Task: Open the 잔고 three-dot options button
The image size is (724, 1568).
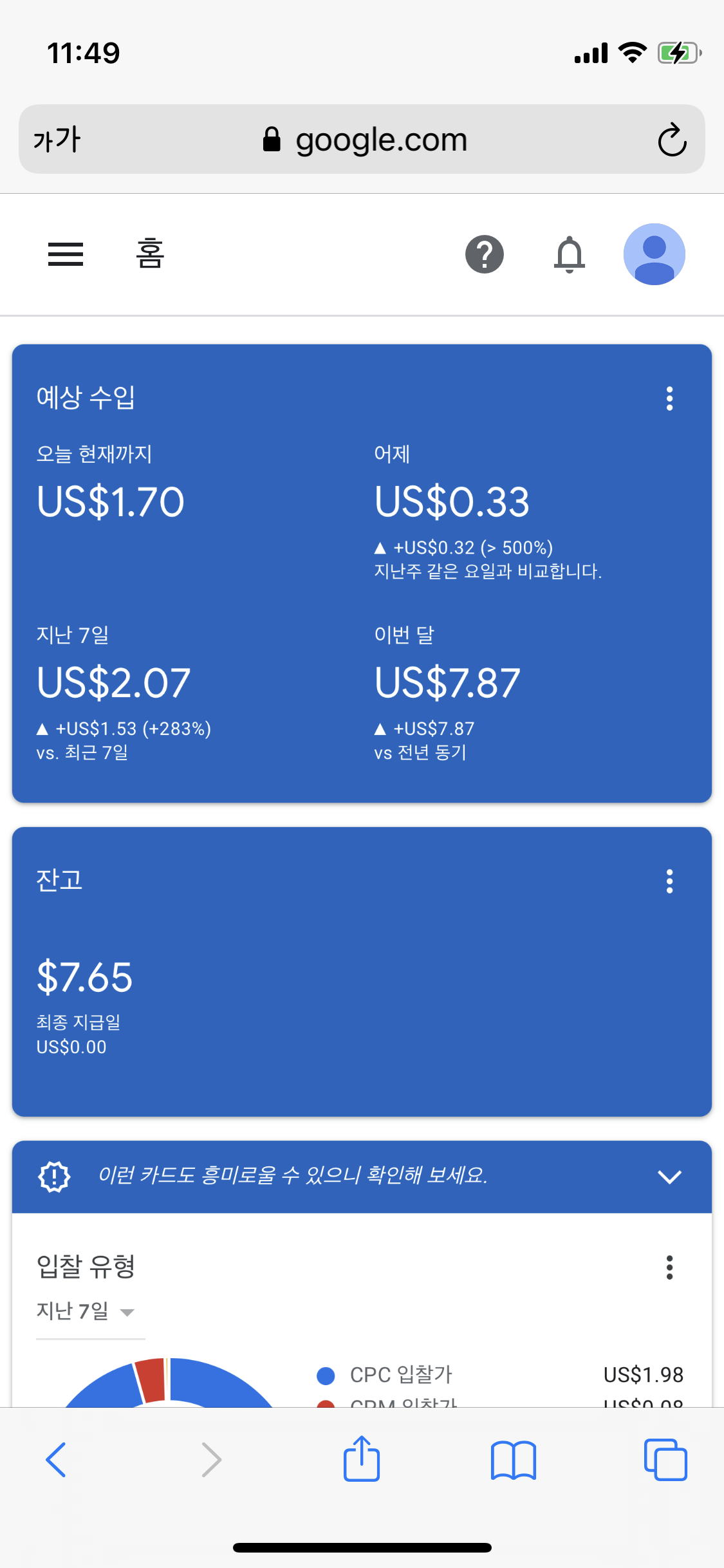Action: click(669, 881)
